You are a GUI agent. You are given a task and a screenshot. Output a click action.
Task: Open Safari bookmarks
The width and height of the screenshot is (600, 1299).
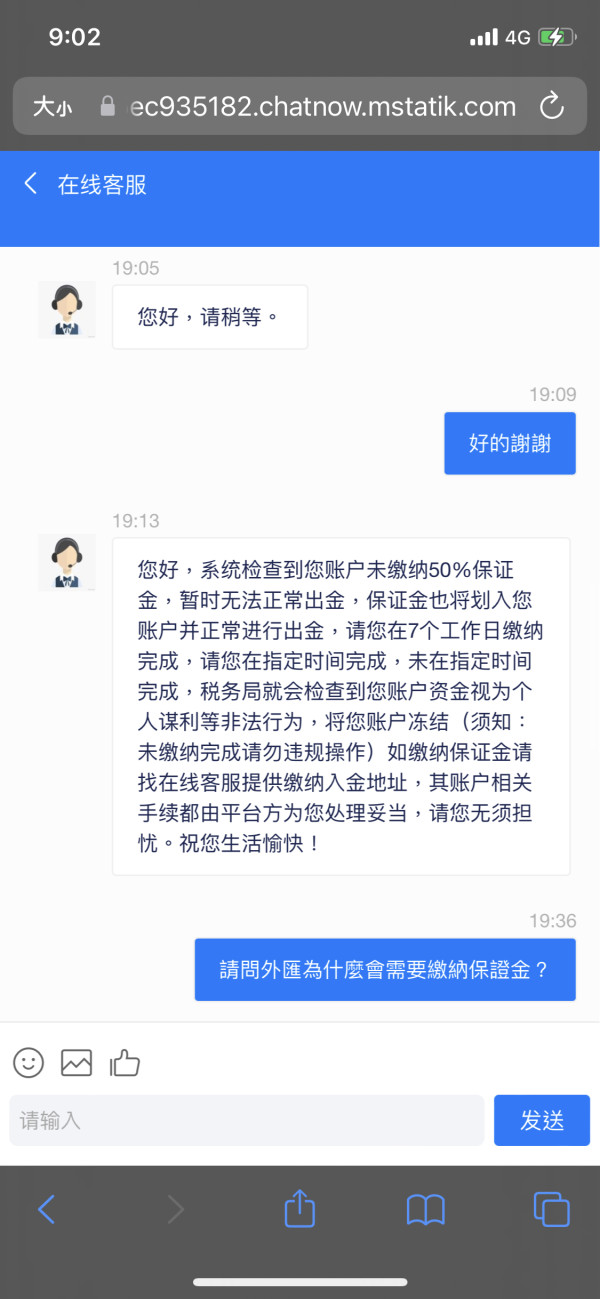click(x=426, y=1210)
